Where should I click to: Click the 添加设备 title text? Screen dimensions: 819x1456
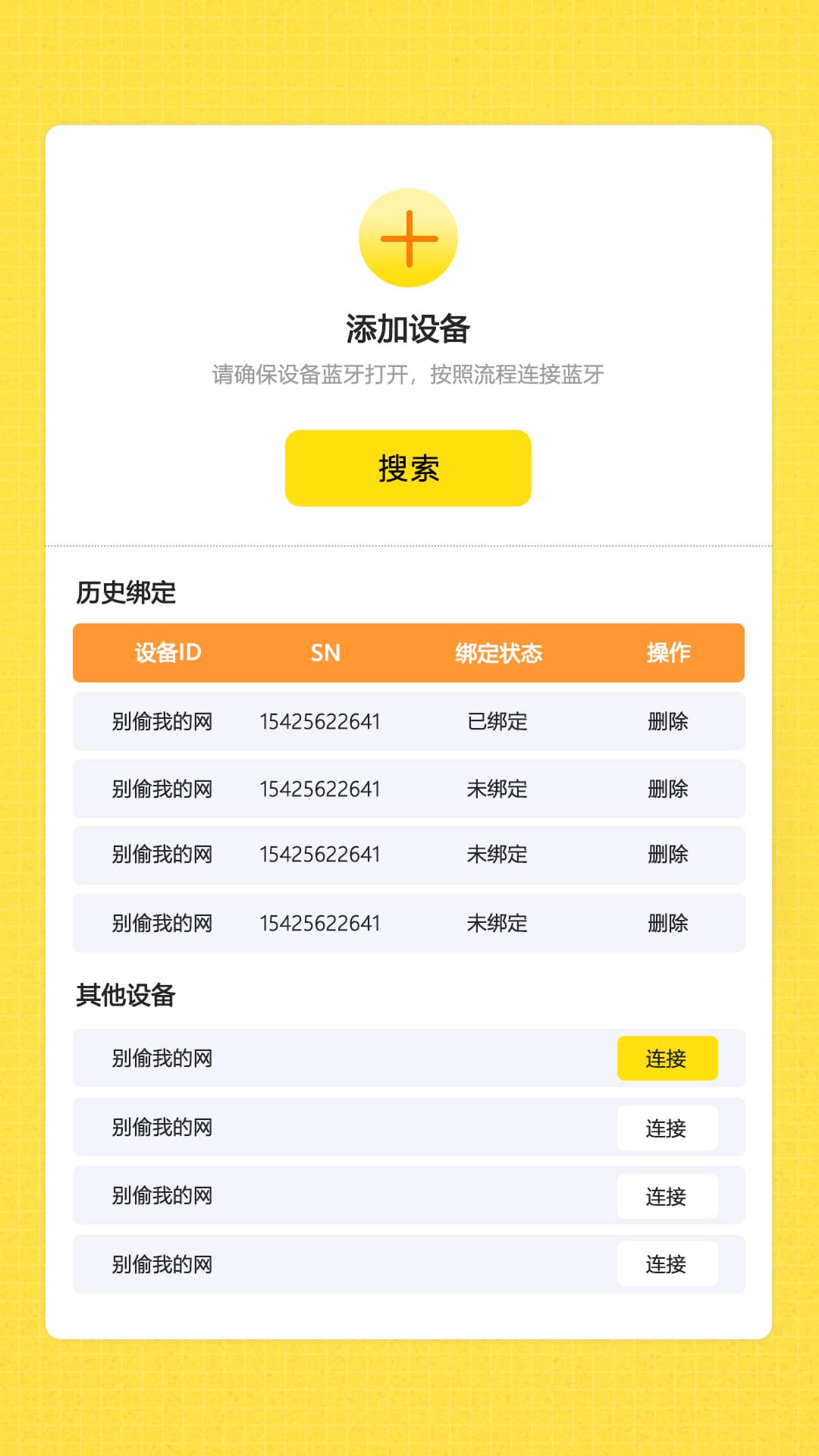coord(409,326)
